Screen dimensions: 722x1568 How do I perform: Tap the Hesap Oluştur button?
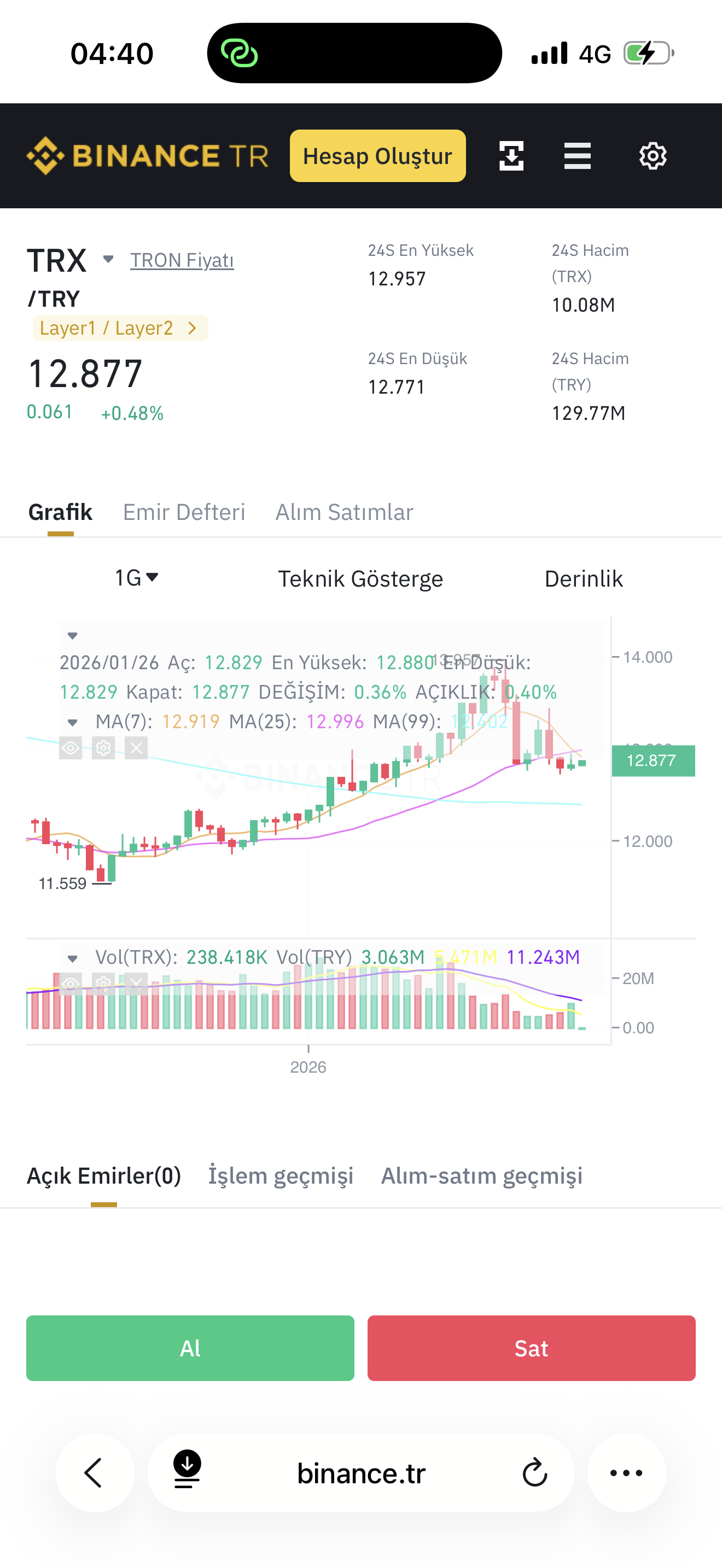[x=377, y=156]
